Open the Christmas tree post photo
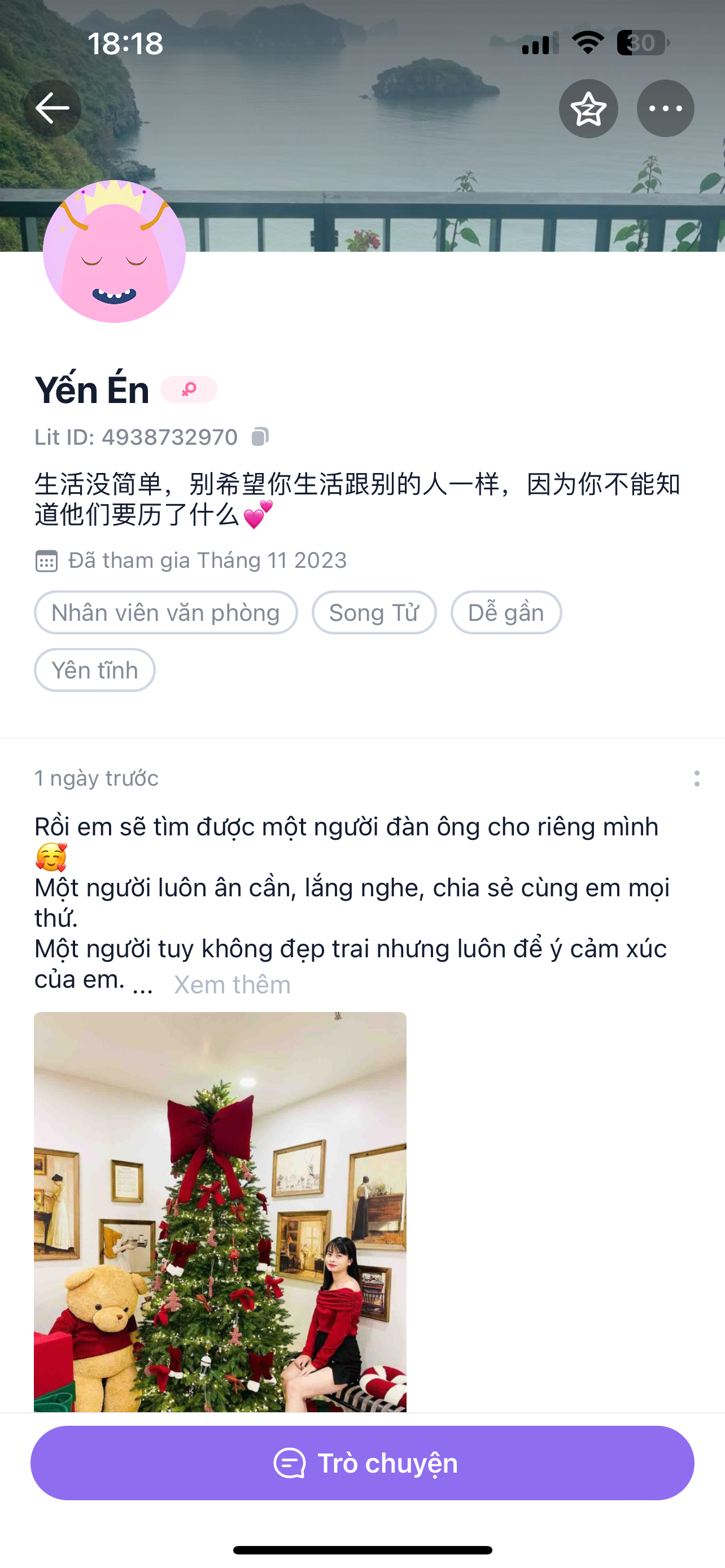725x1568 pixels. 220,1211
